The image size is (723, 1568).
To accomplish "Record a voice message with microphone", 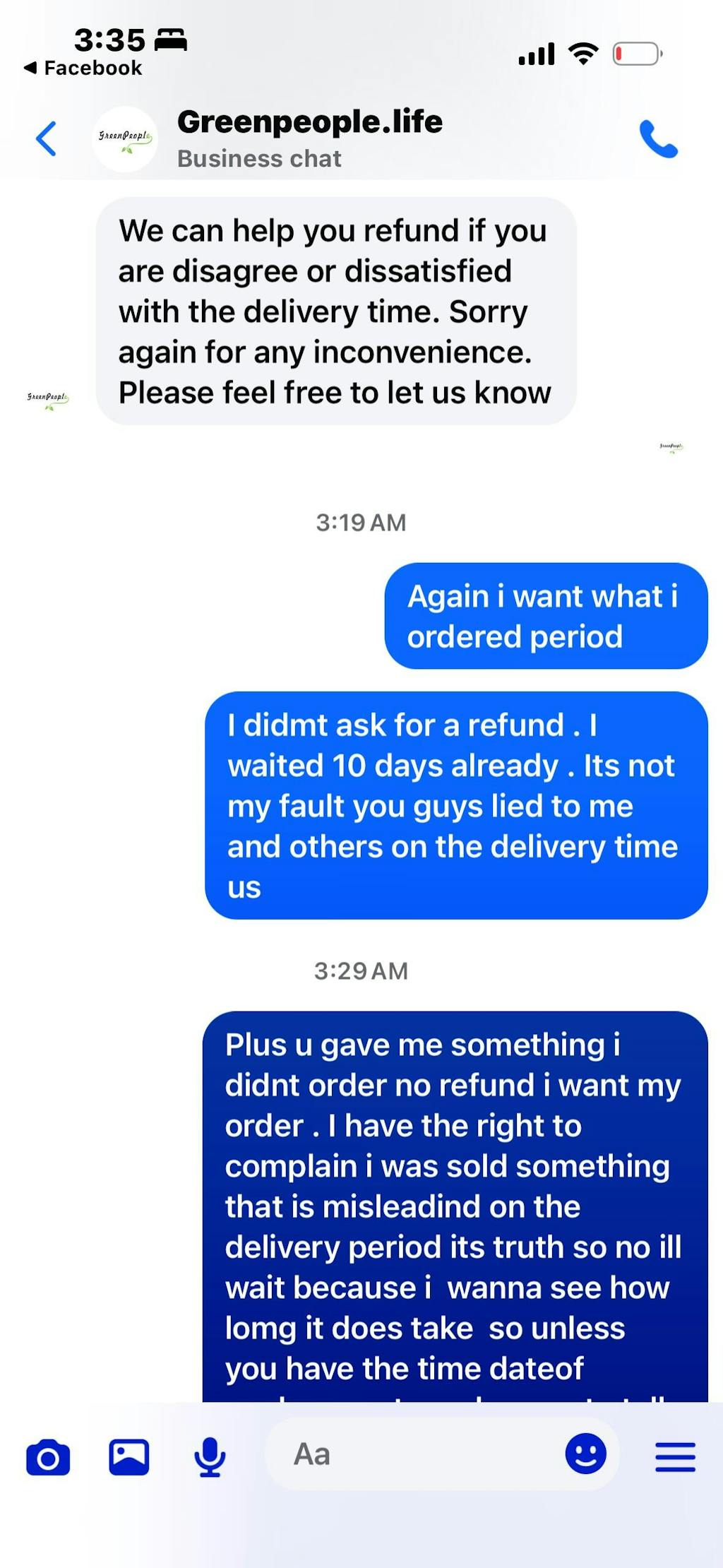I will (210, 1456).
